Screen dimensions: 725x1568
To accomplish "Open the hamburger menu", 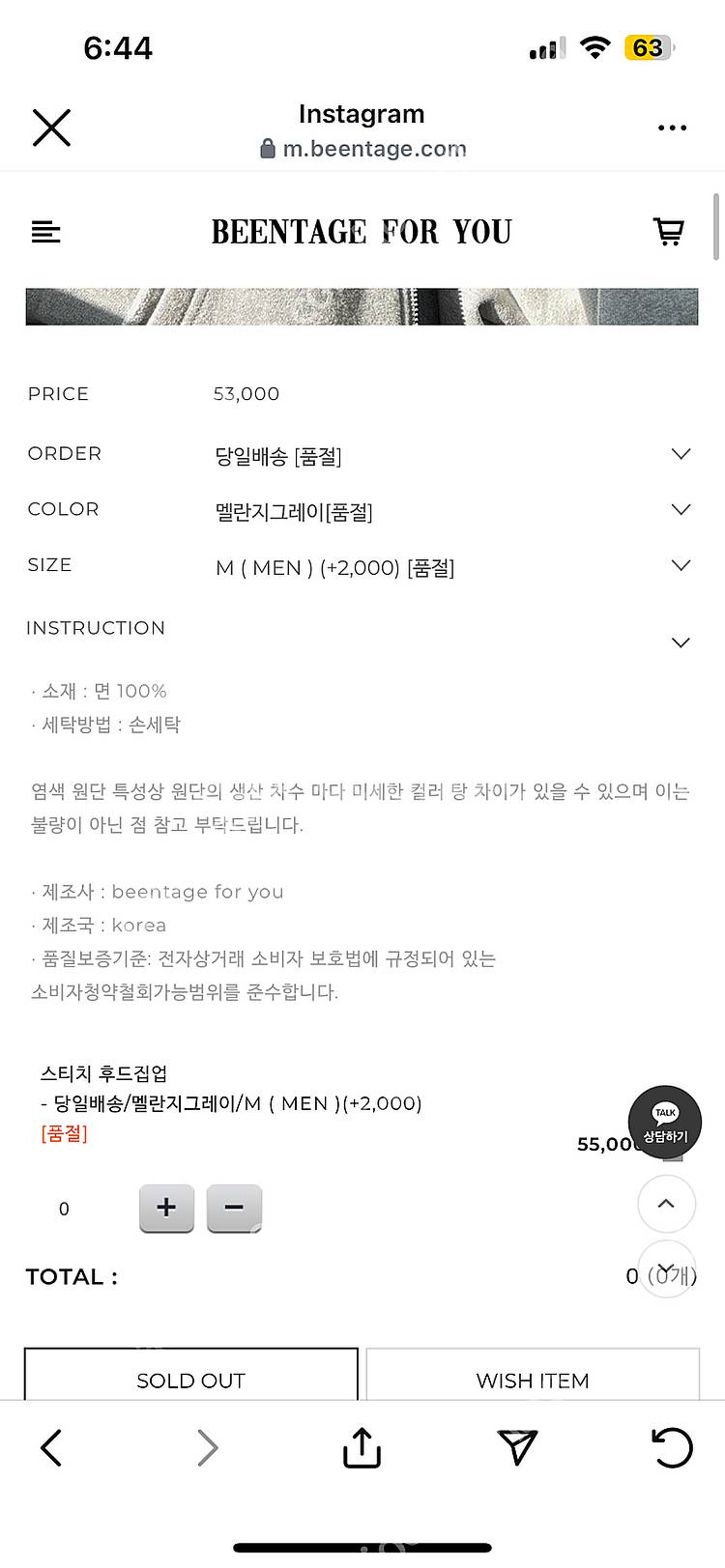I will (46, 232).
